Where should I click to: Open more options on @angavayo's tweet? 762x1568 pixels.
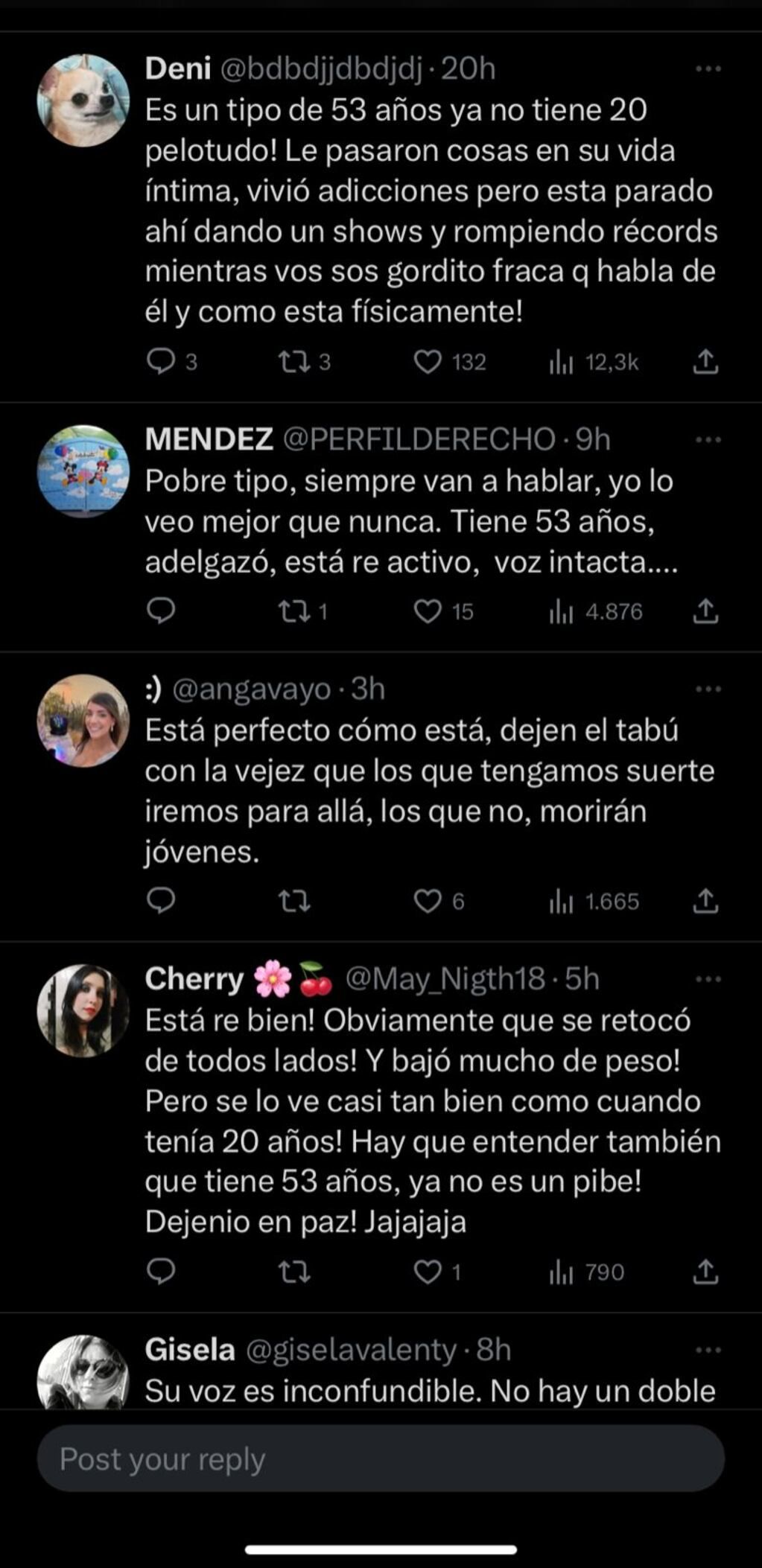707,689
